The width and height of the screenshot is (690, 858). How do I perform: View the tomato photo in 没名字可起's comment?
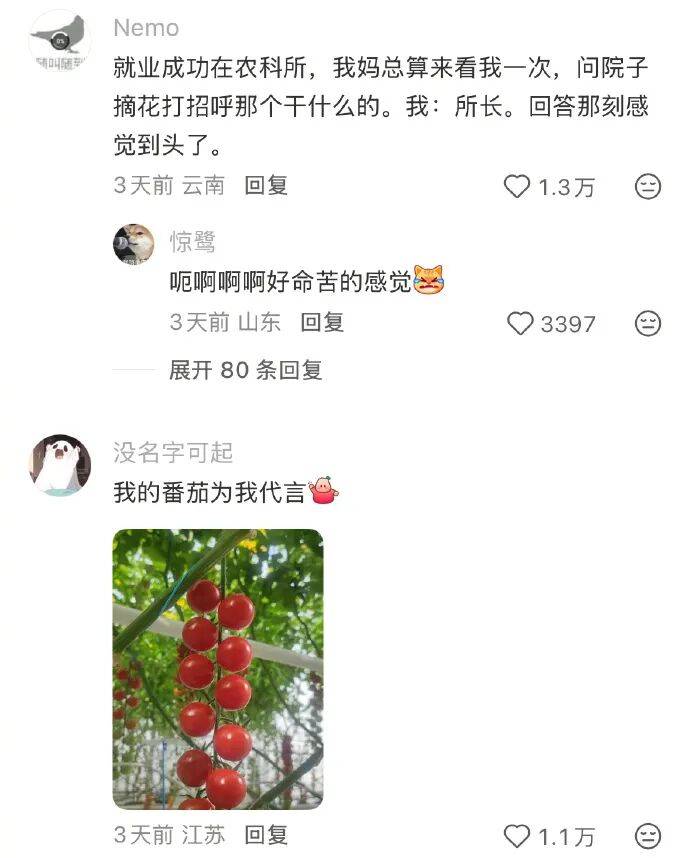click(x=218, y=669)
